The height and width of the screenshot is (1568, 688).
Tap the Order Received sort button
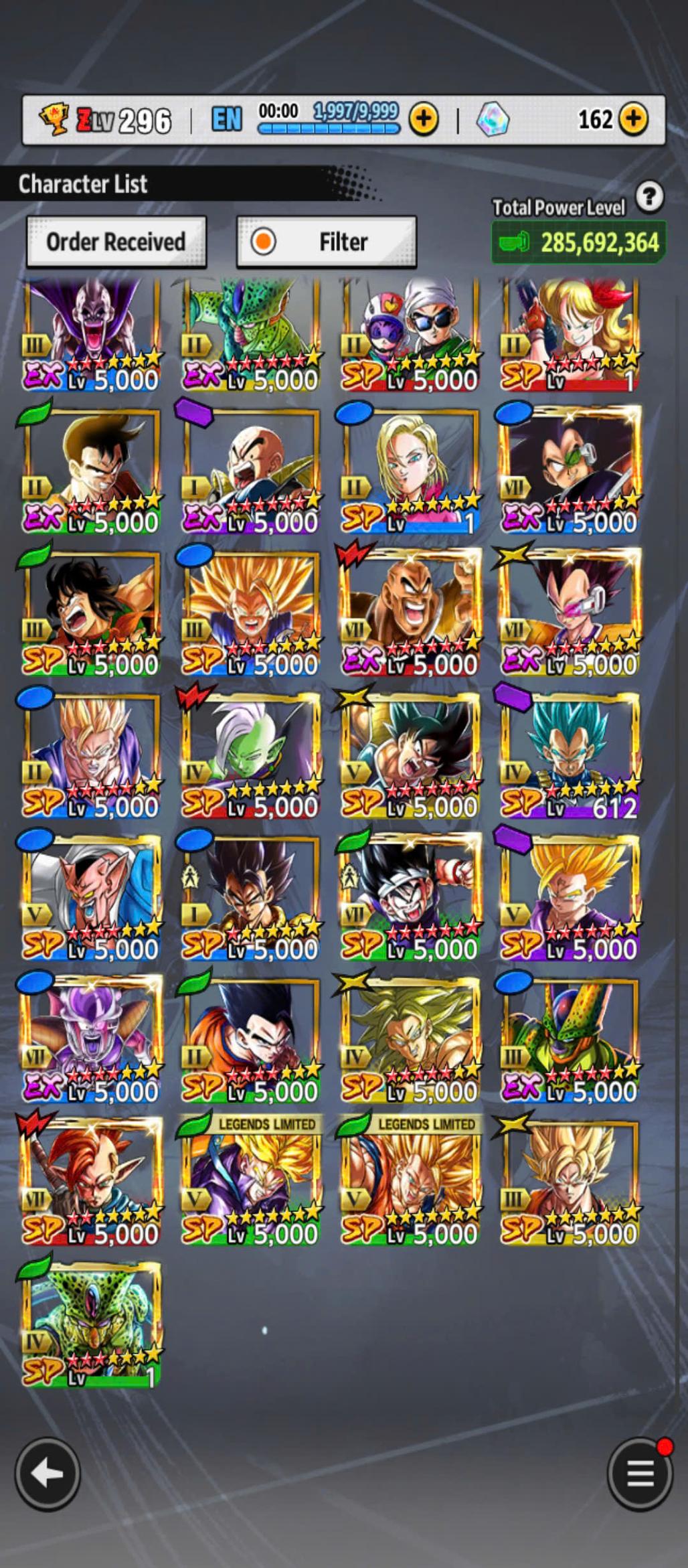click(116, 242)
